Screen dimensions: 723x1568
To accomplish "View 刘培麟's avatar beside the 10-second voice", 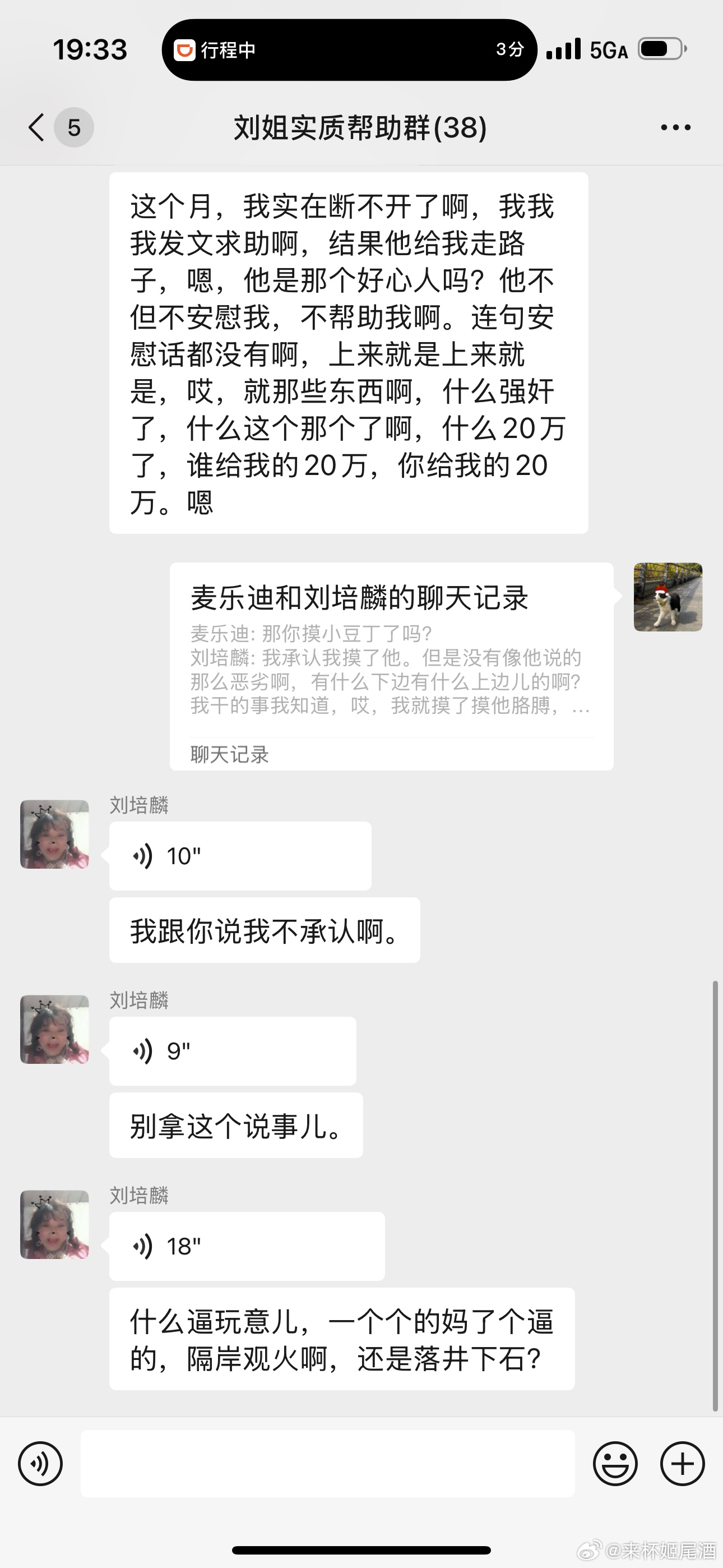I will tap(55, 834).
